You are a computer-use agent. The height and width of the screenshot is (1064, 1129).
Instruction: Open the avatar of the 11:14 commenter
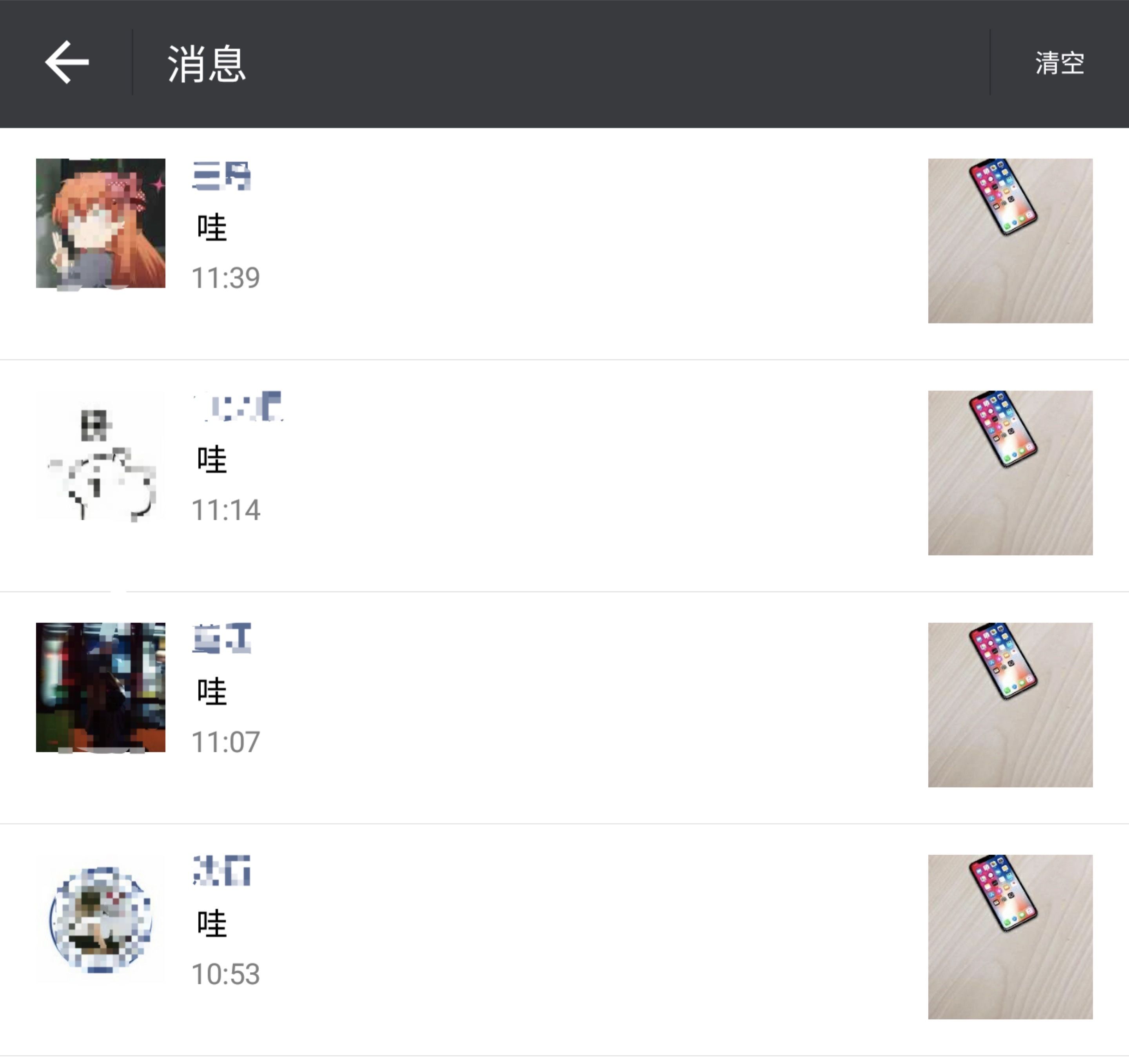tap(100, 455)
